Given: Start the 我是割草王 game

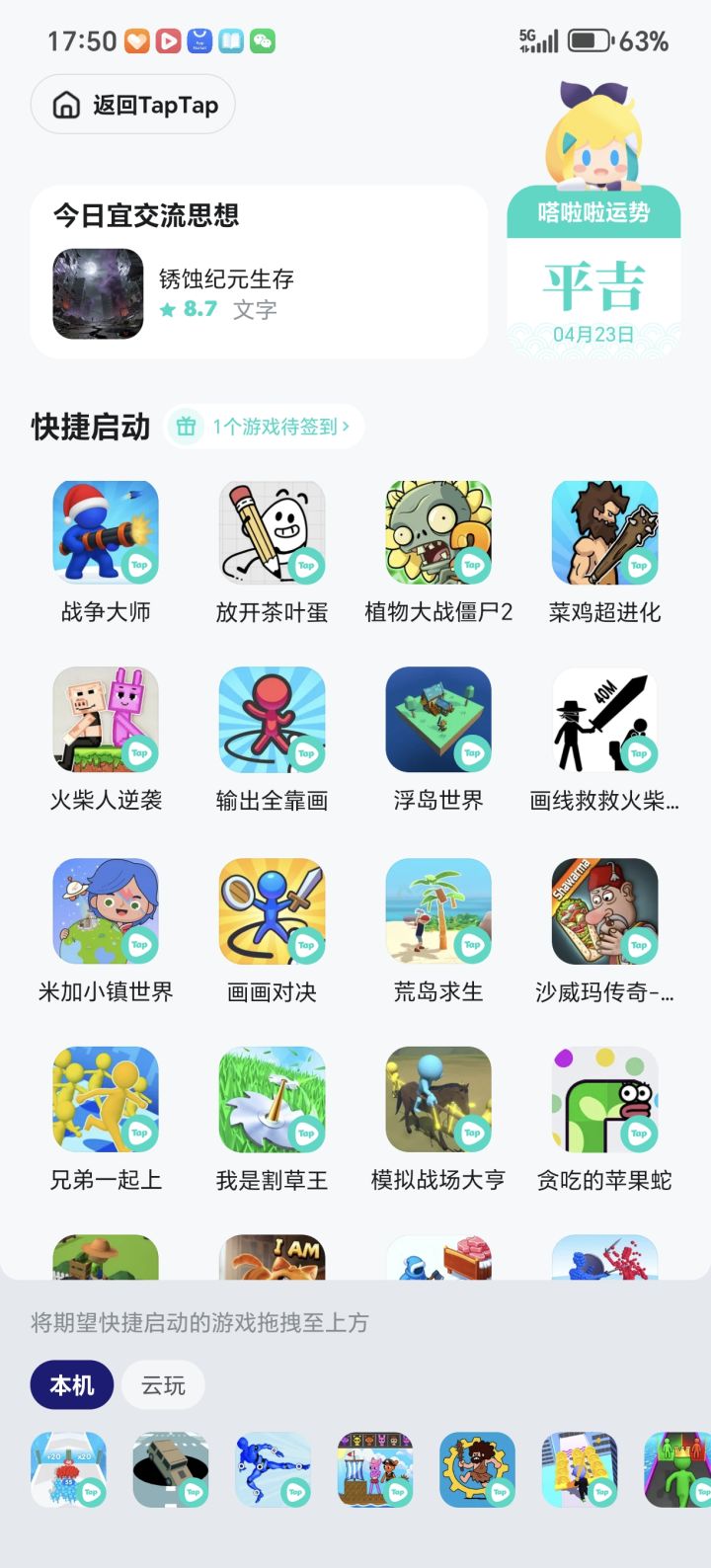Looking at the screenshot, I should pyautogui.click(x=272, y=1098).
